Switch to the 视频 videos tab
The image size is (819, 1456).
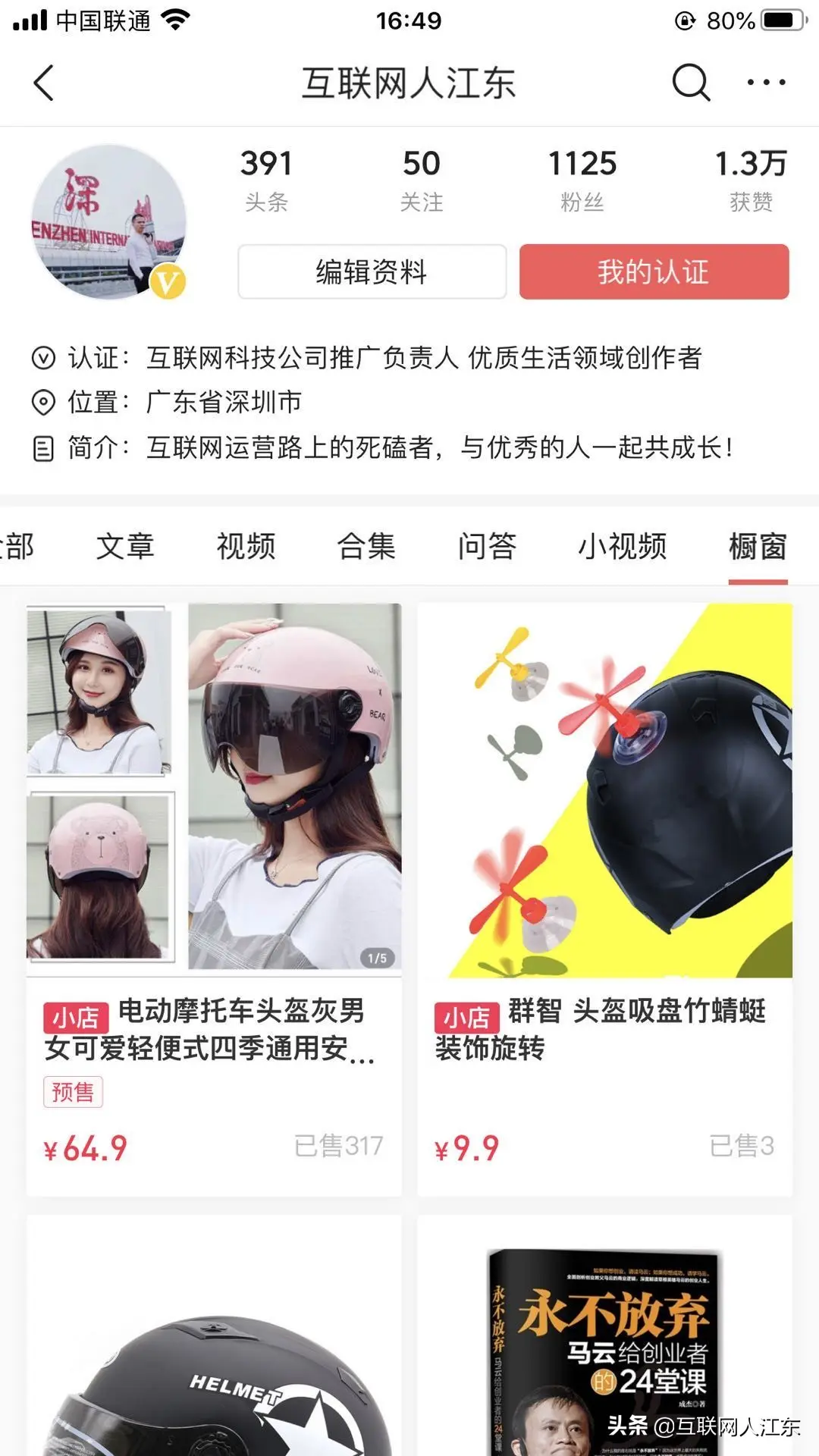246,546
